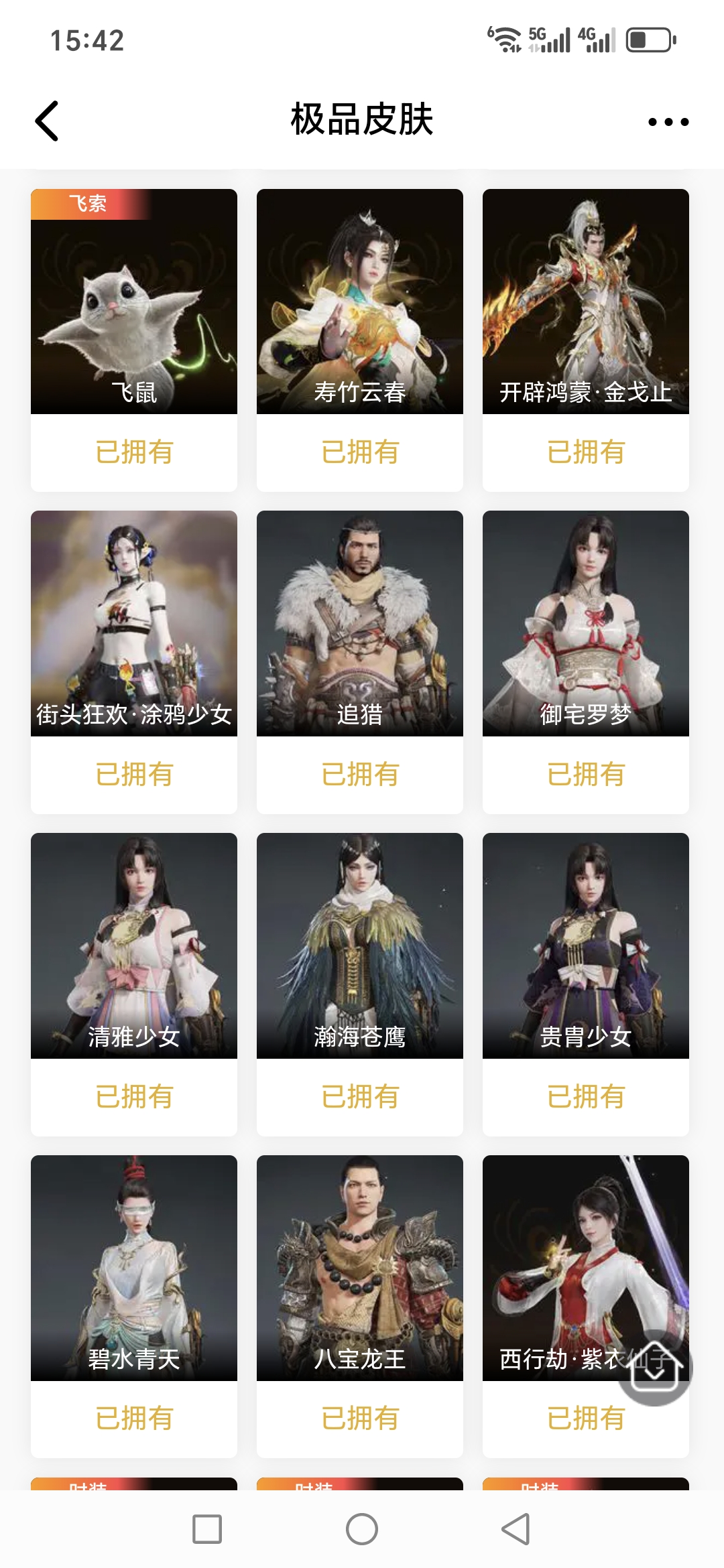Image resolution: width=724 pixels, height=1568 pixels.
Task: Open the 飞鼠 skin card
Action: point(134,302)
